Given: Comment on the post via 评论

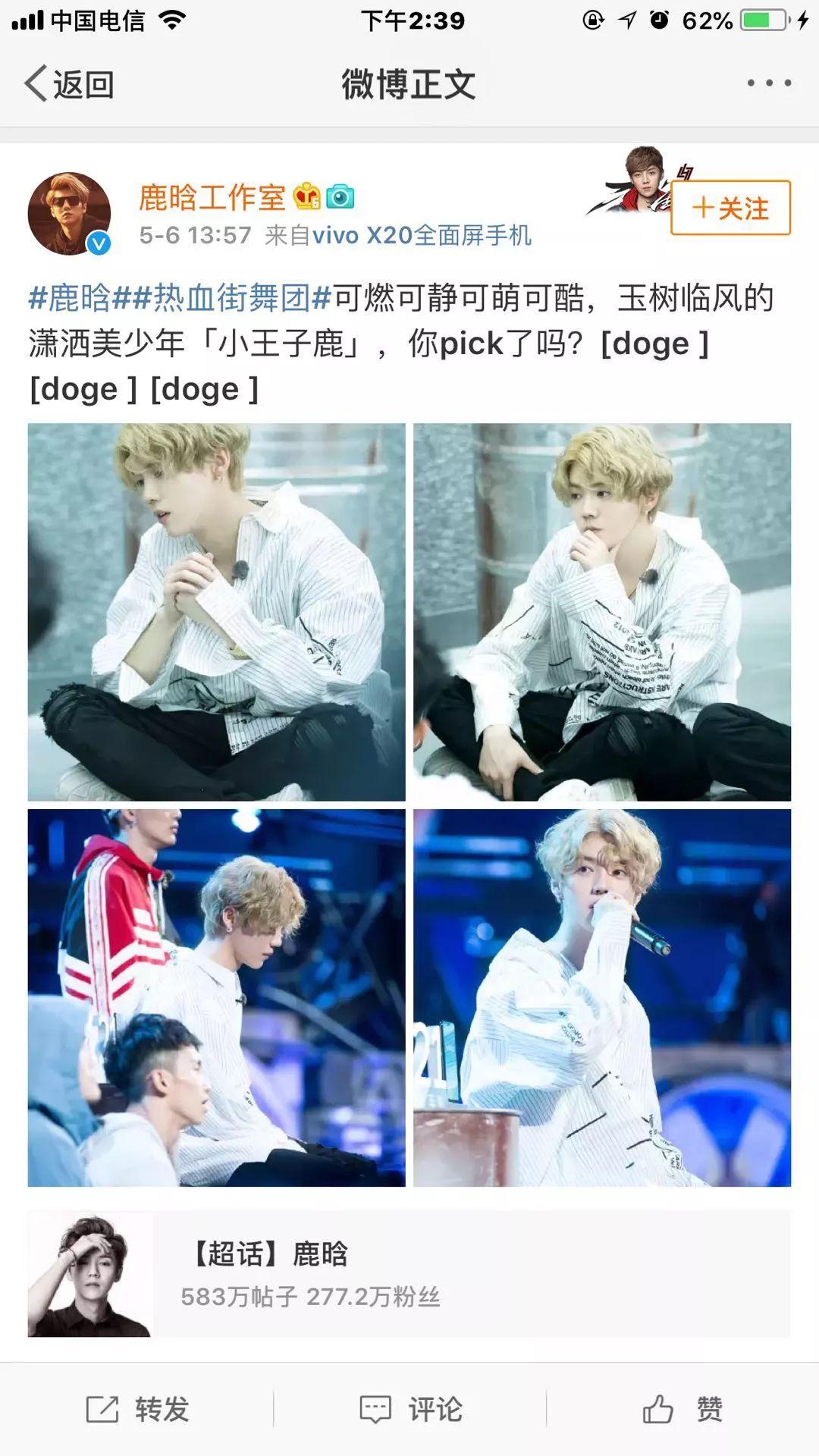Looking at the screenshot, I should click(x=410, y=1410).
